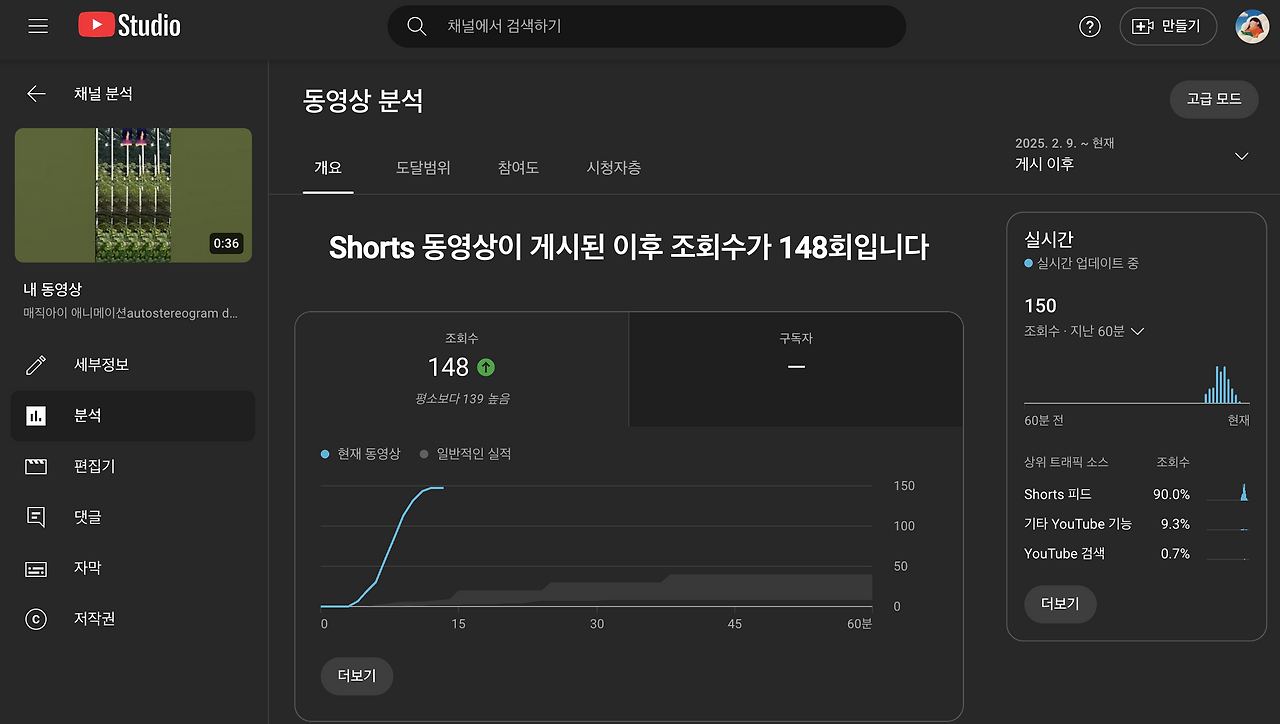This screenshot has width=1280, height=724.
Task: Open the video thumbnail preview
Action: click(133, 195)
